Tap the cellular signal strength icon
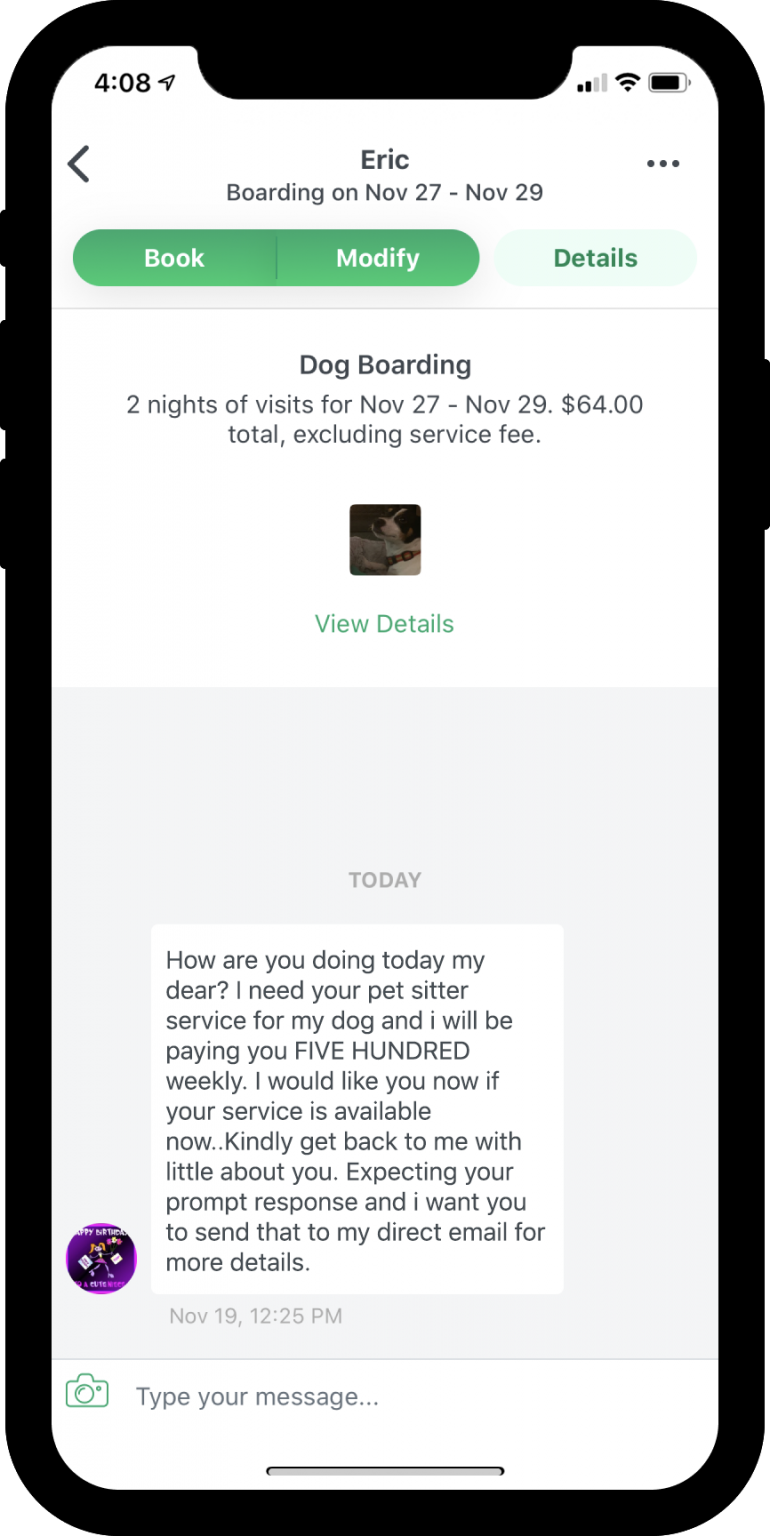The image size is (770, 1536). click(590, 84)
